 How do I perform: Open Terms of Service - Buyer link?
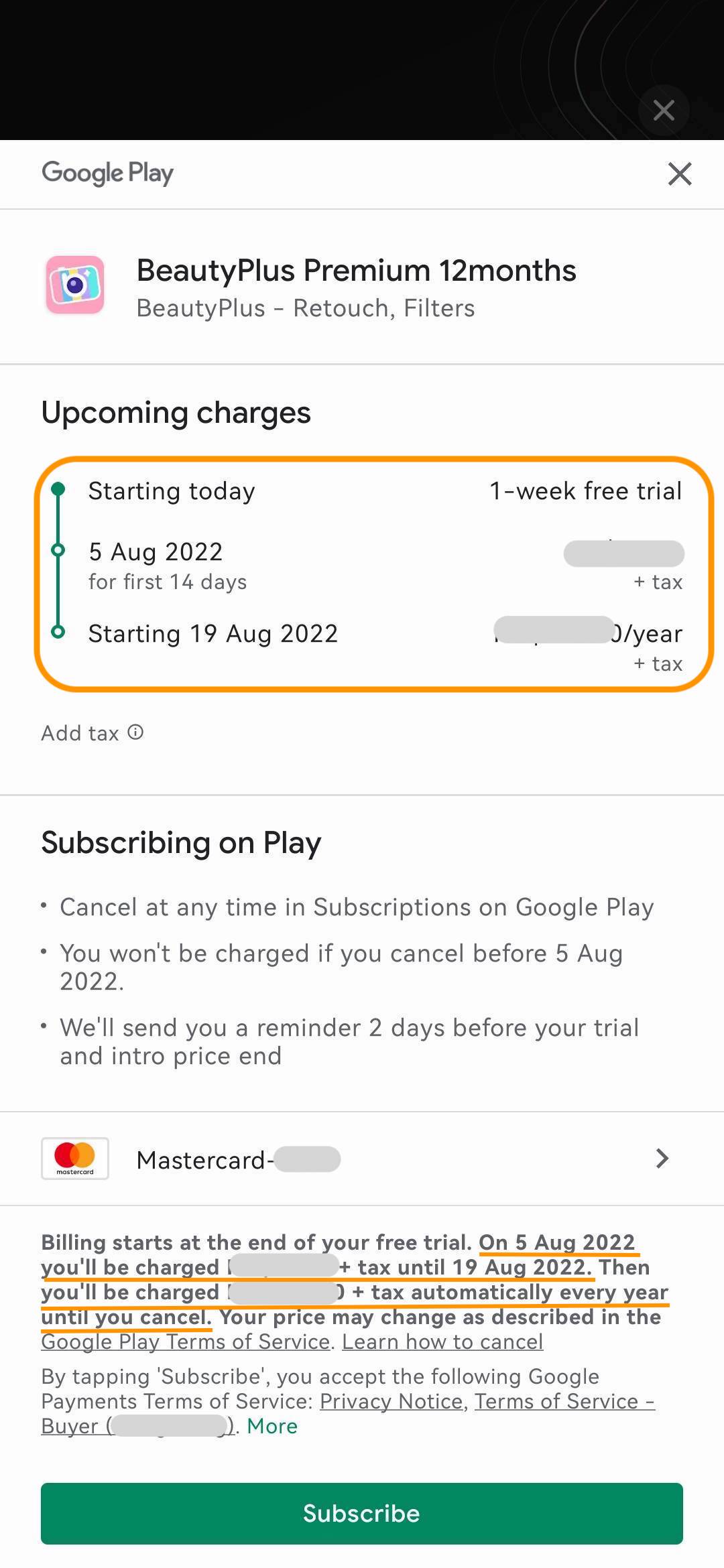348,1413
